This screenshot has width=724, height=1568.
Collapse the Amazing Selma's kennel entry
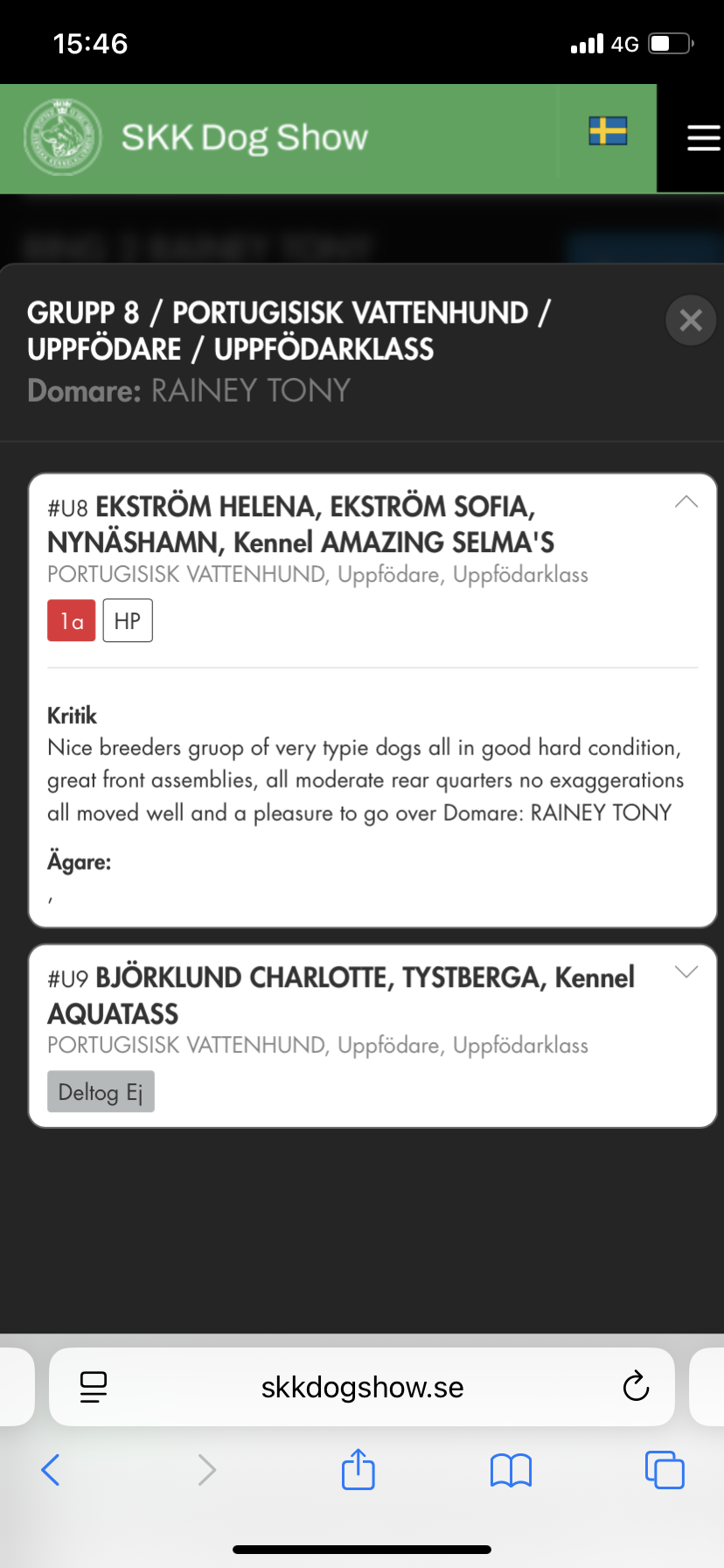(686, 502)
